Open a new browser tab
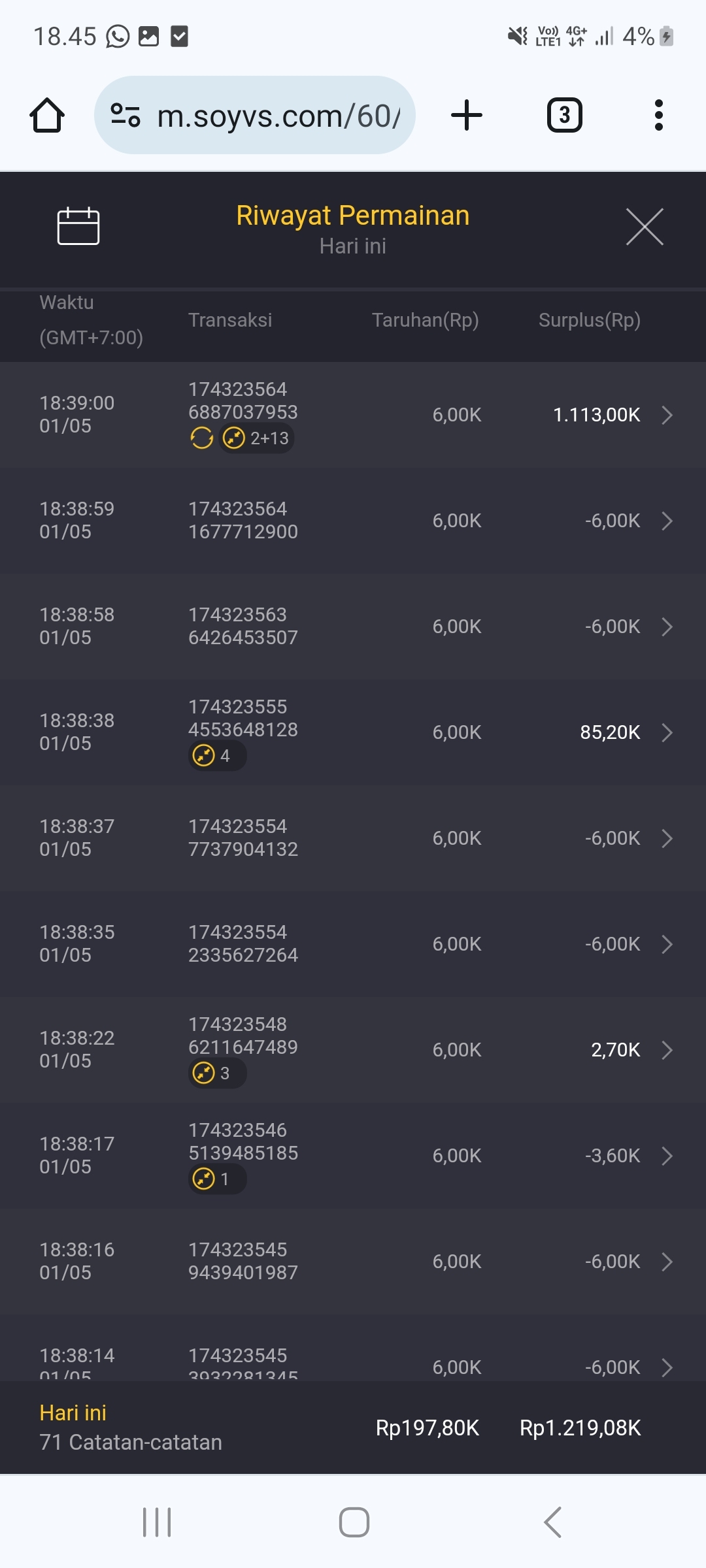This screenshot has height=1568, width=706. click(x=467, y=116)
